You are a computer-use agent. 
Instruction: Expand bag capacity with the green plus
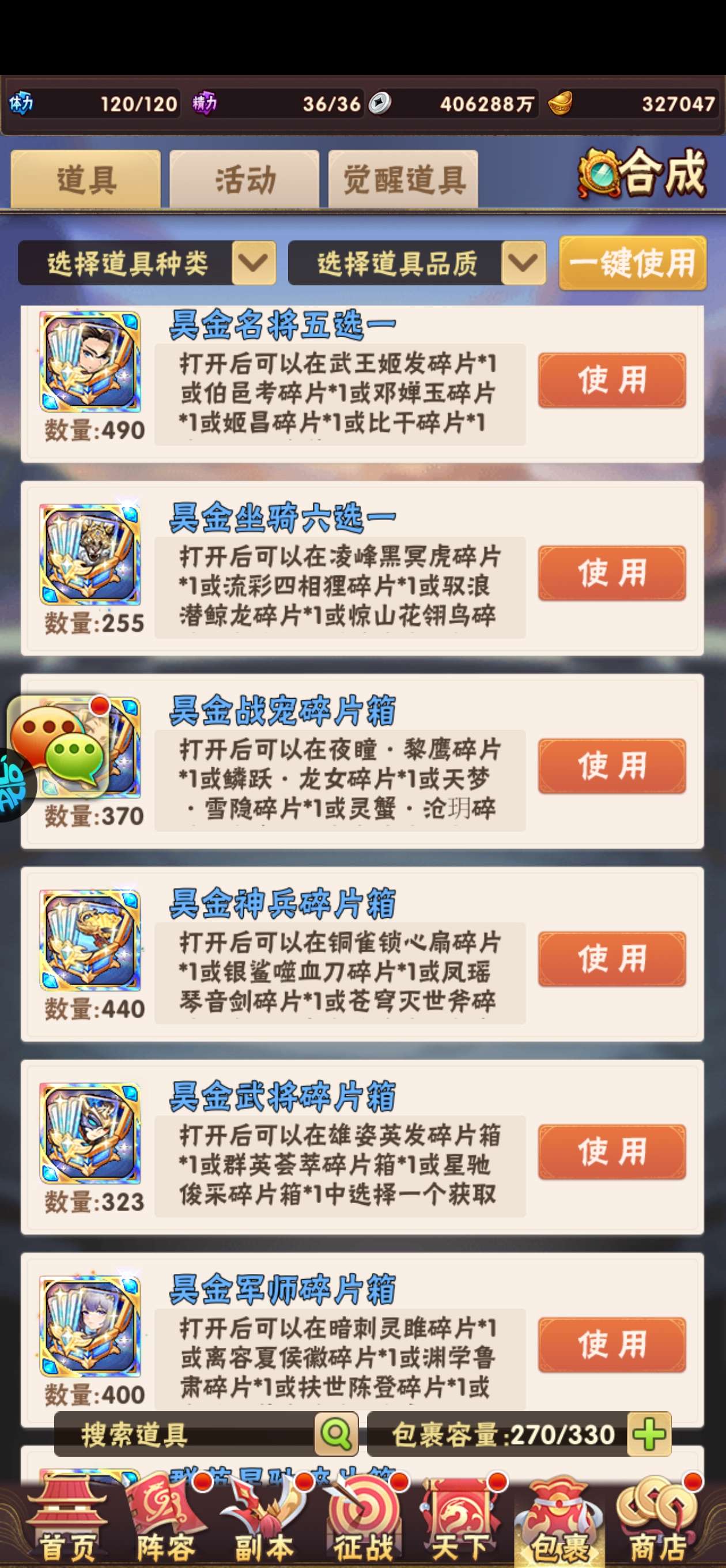click(649, 1435)
